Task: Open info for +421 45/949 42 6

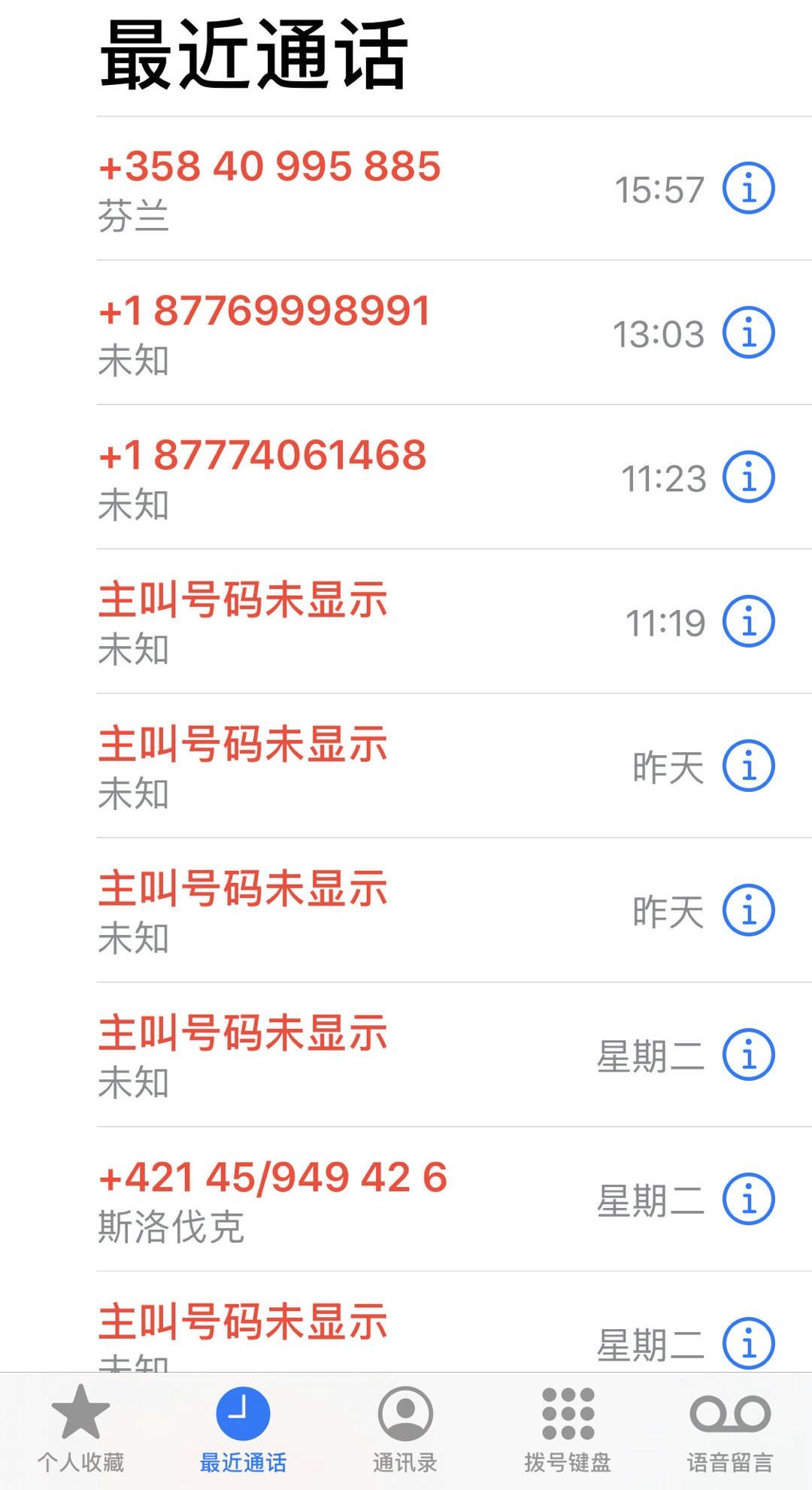Action: [x=748, y=1199]
